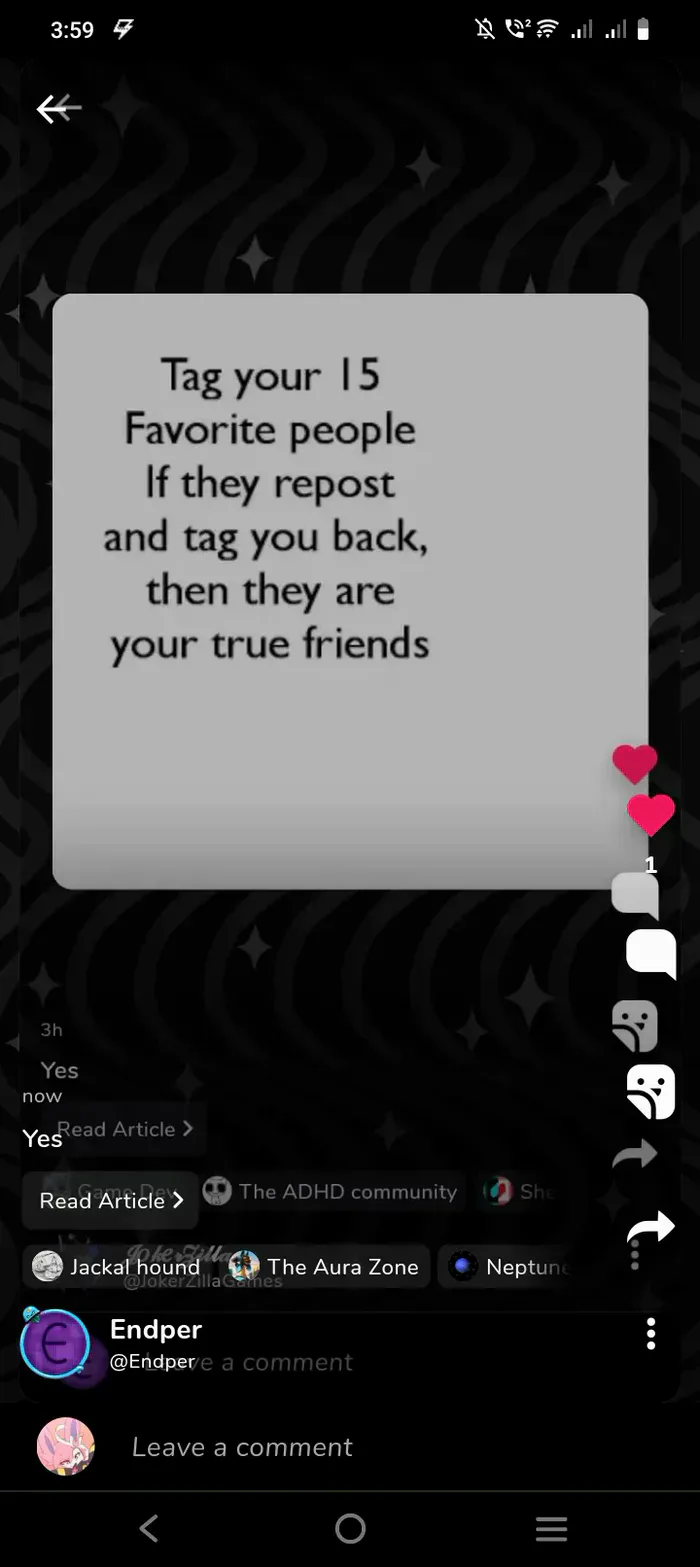Screen dimensions: 700x1567
Task: Select The Aura Zone chip
Action: click(x=324, y=1267)
